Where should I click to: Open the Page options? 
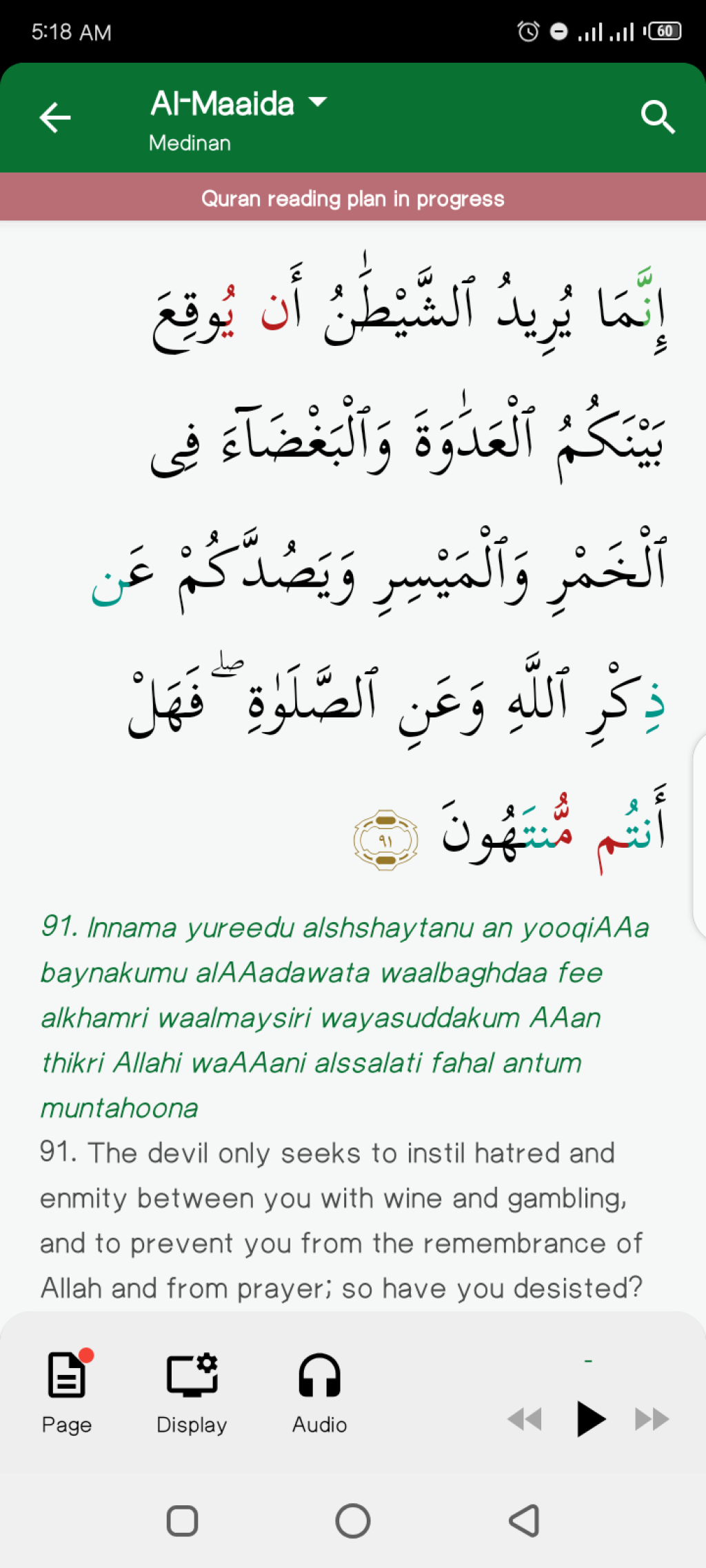tap(67, 1392)
